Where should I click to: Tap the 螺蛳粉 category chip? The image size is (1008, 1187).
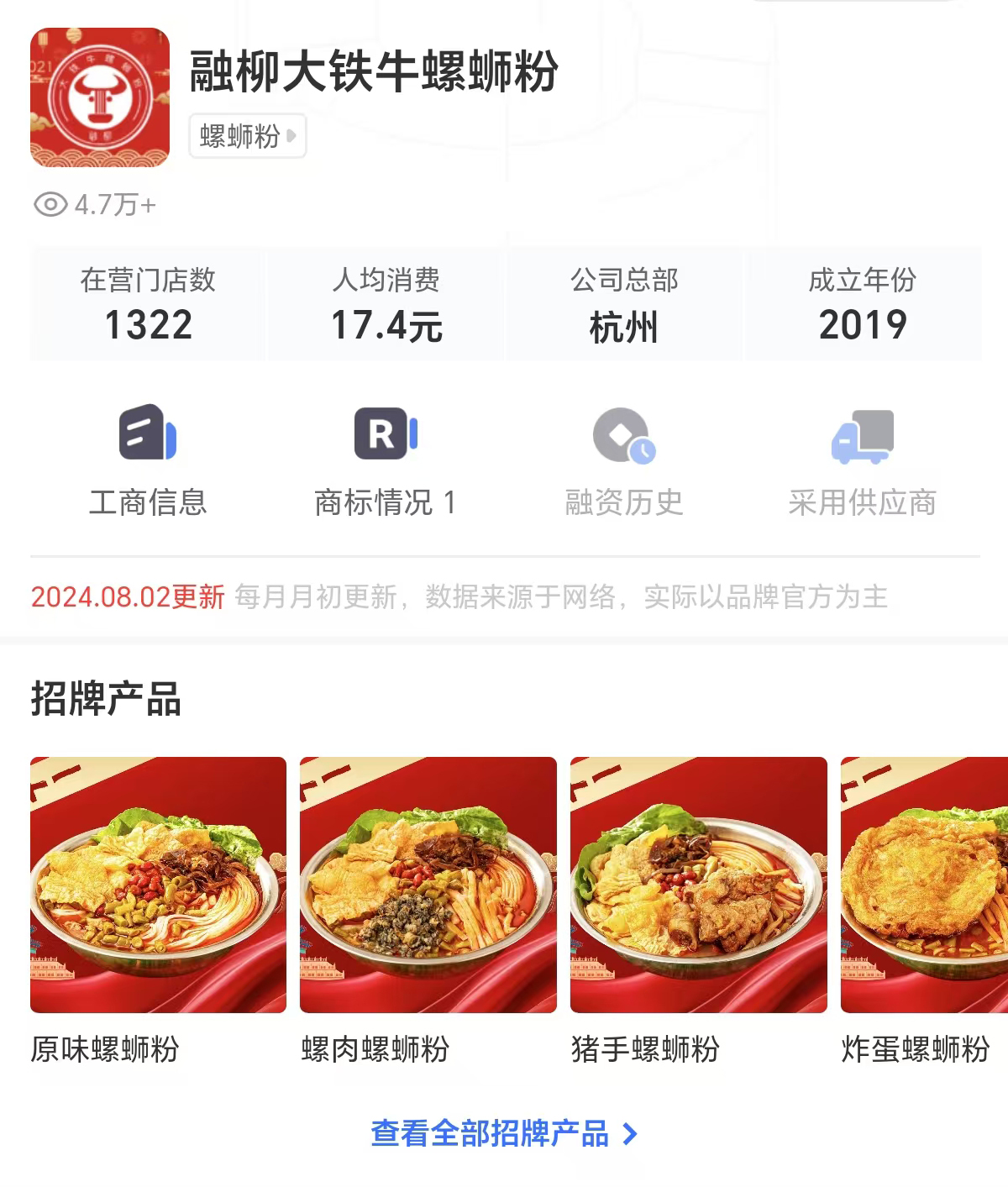click(x=247, y=136)
